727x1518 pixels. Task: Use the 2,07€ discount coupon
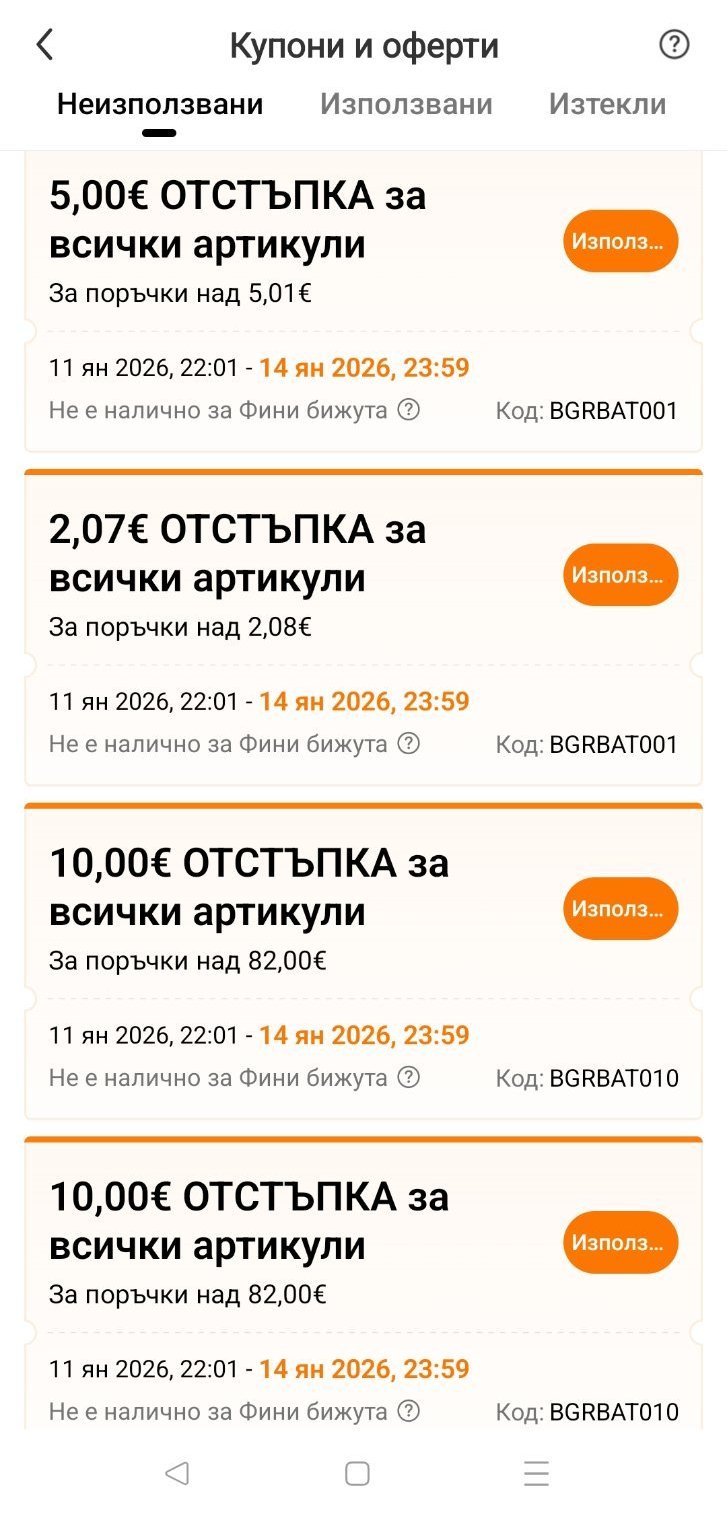point(620,575)
